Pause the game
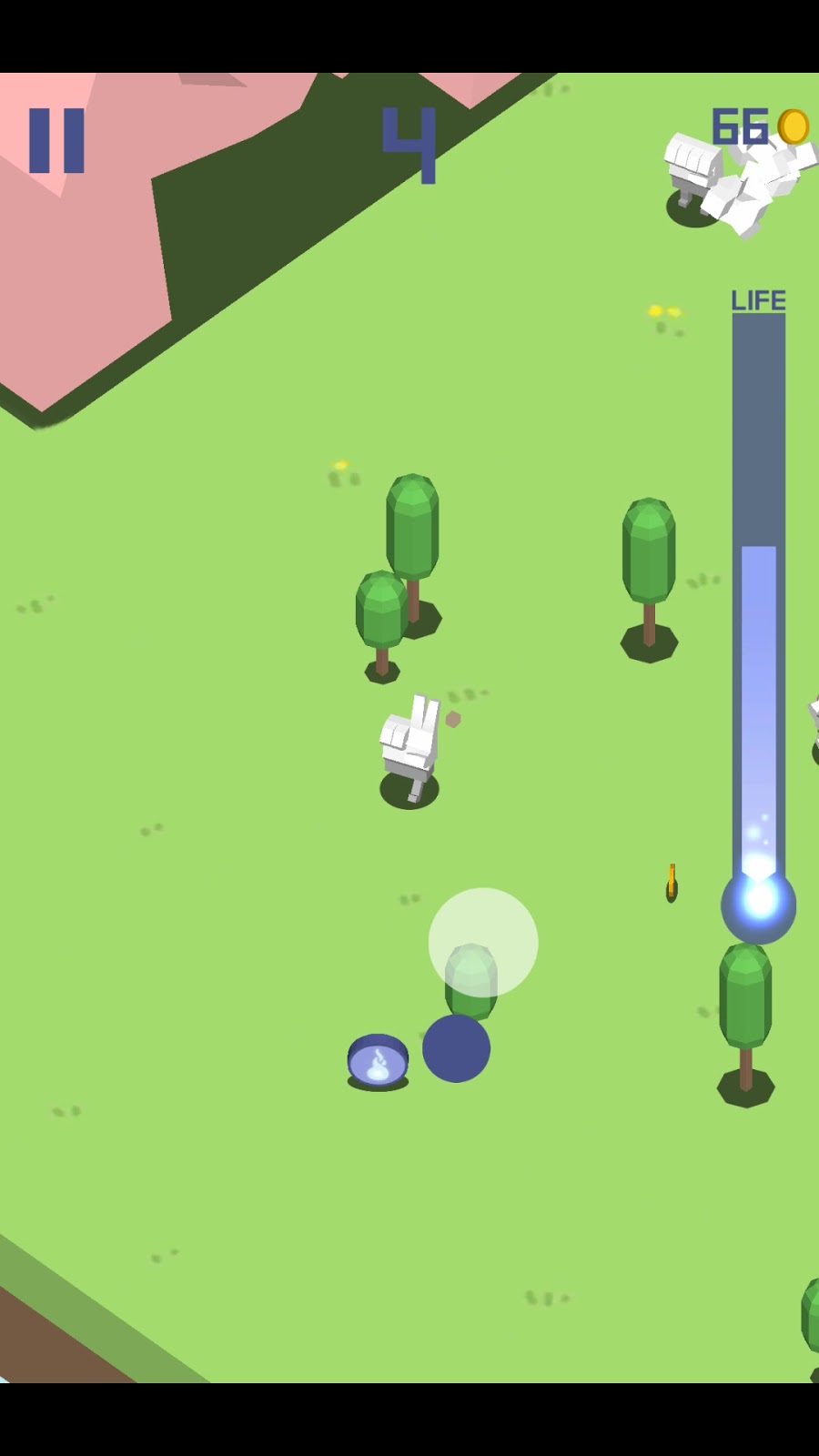The width and height of the screenshot is (819, 1456). tap(56, 141)
